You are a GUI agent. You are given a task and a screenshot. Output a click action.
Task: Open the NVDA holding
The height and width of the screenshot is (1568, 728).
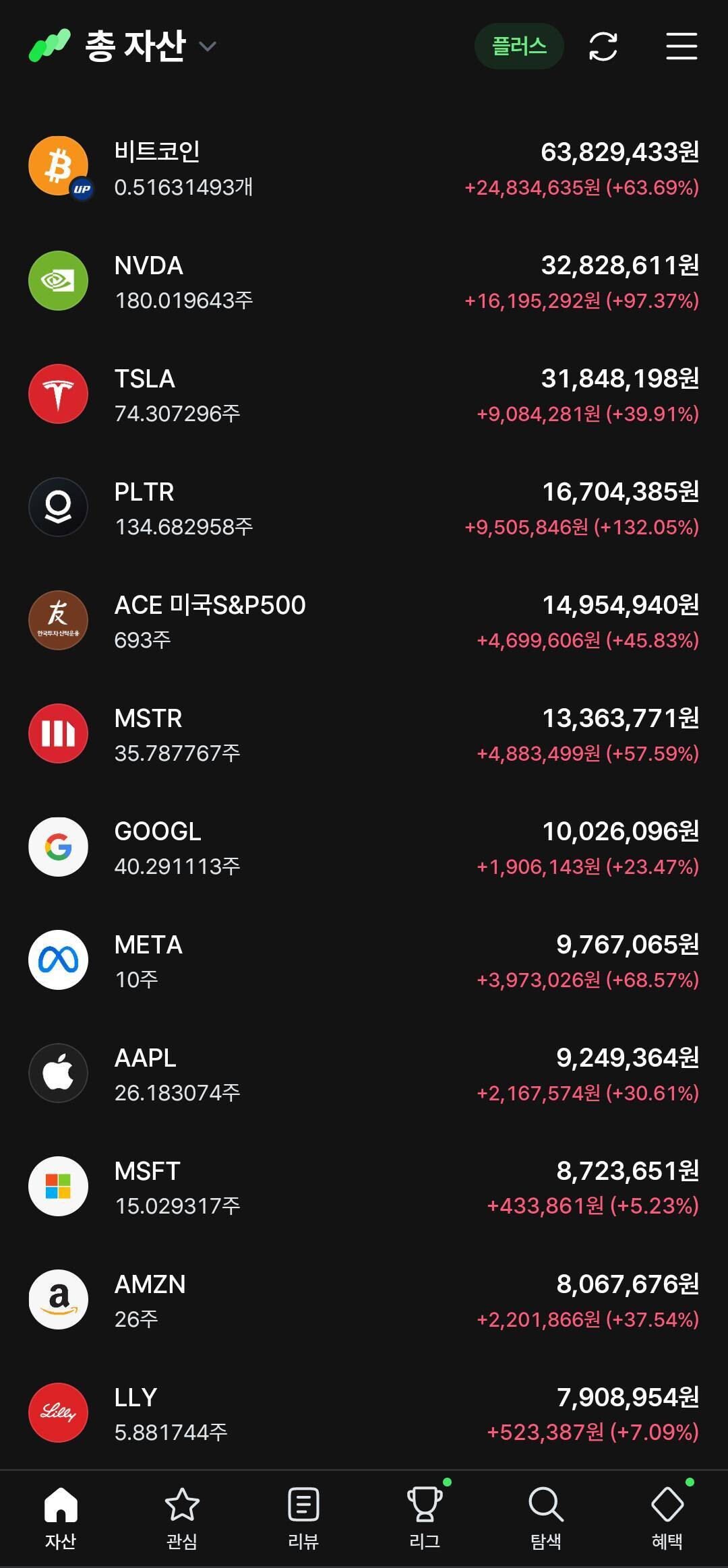pos(364,281)
